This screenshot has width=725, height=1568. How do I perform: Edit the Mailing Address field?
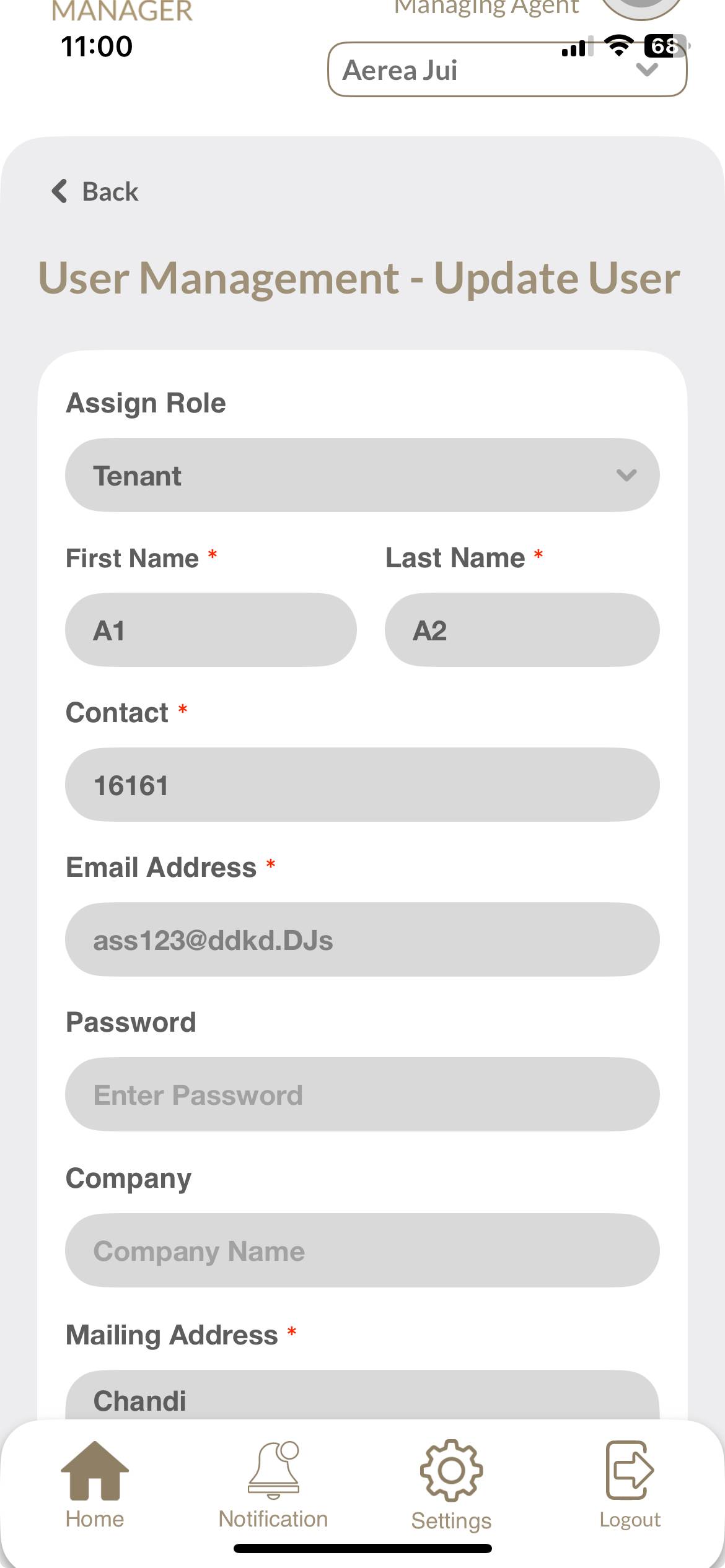click(362, 1398)
